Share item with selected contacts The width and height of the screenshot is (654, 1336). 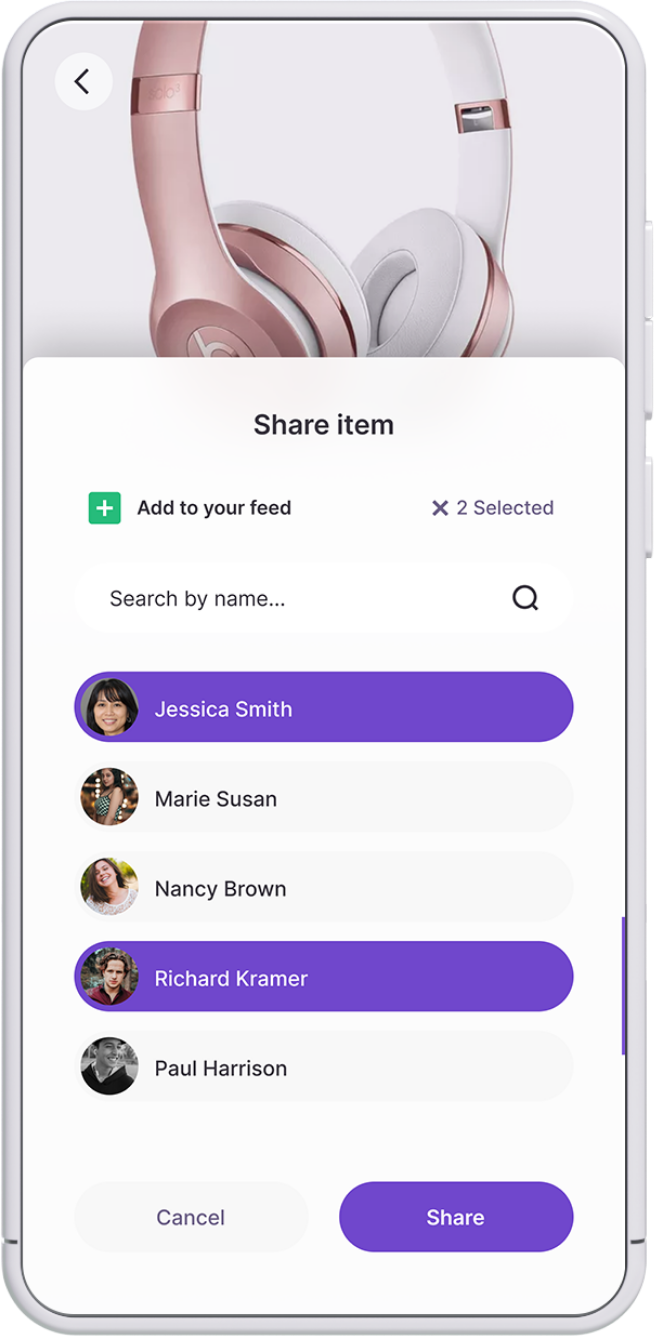tap(456, 1217)
